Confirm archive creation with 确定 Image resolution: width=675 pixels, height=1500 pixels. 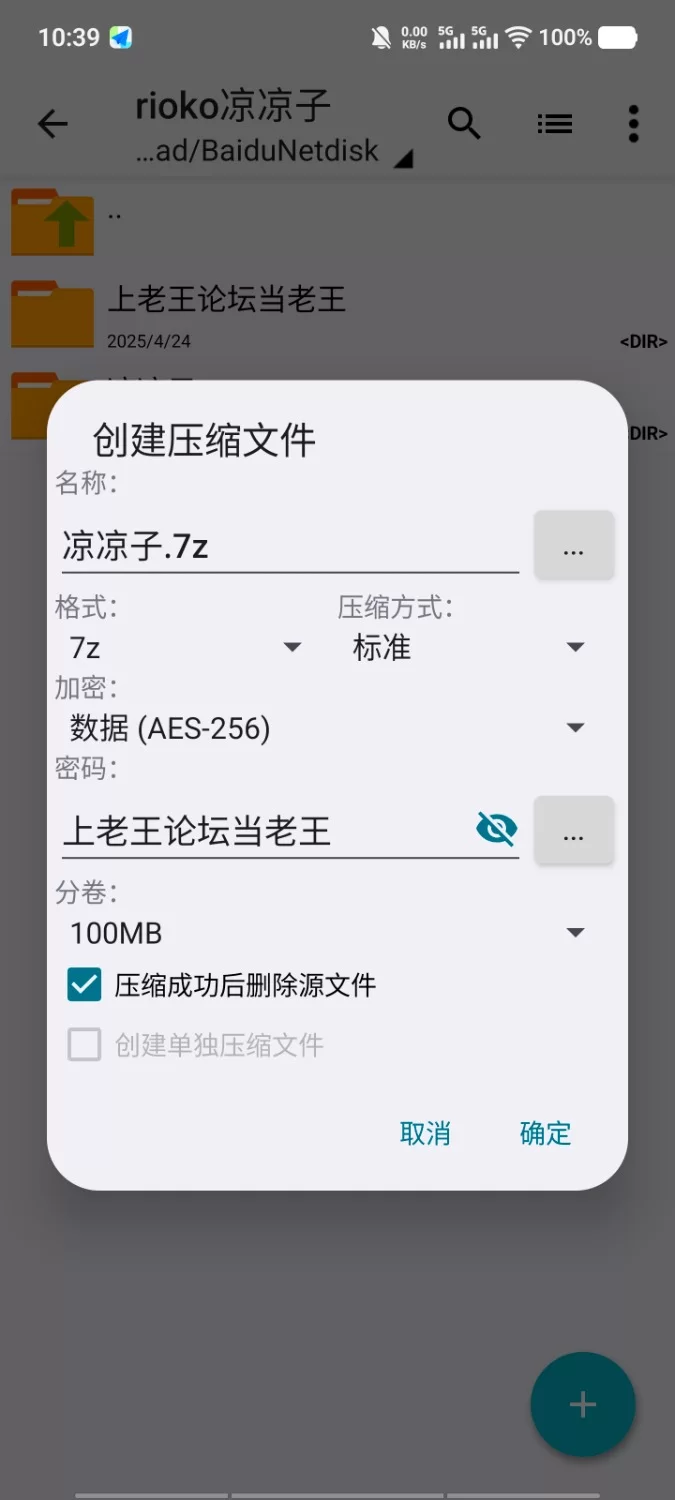(x=545, y=1133)
